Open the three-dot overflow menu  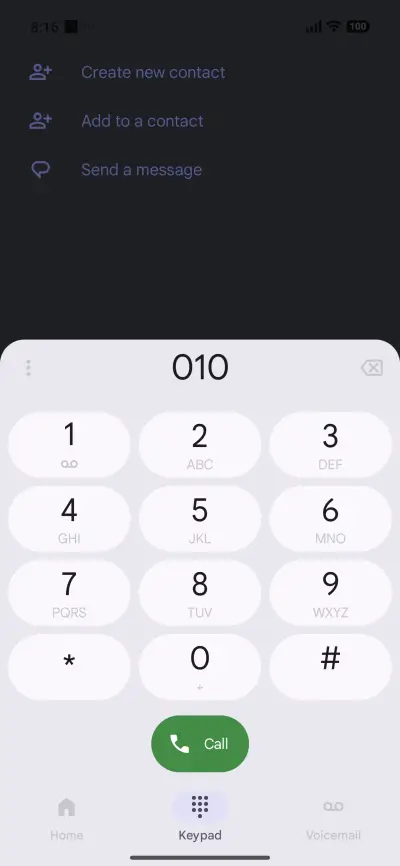pyautogui.click(x=28, y=368)
